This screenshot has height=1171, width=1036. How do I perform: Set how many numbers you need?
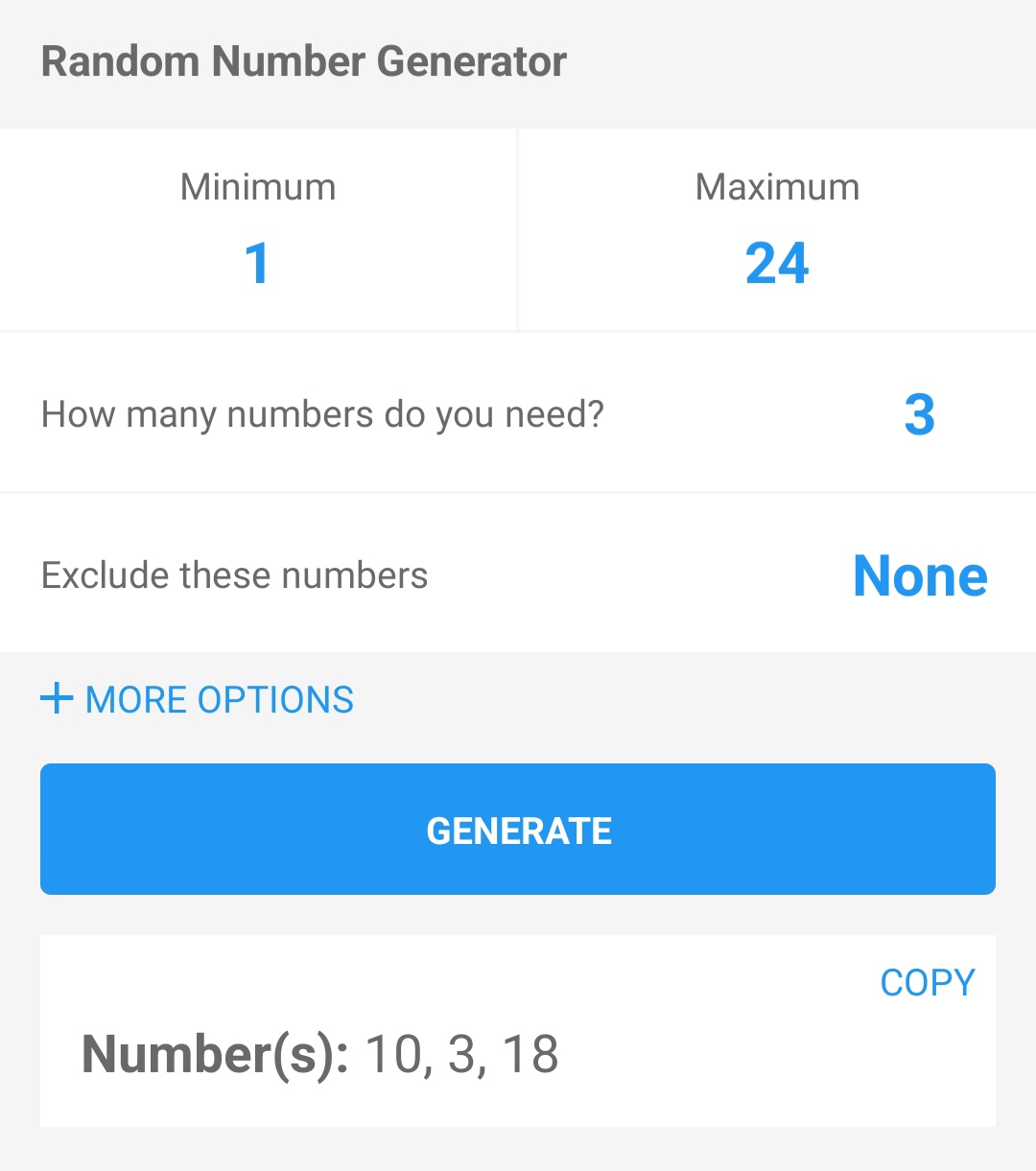tap(919, 414)
